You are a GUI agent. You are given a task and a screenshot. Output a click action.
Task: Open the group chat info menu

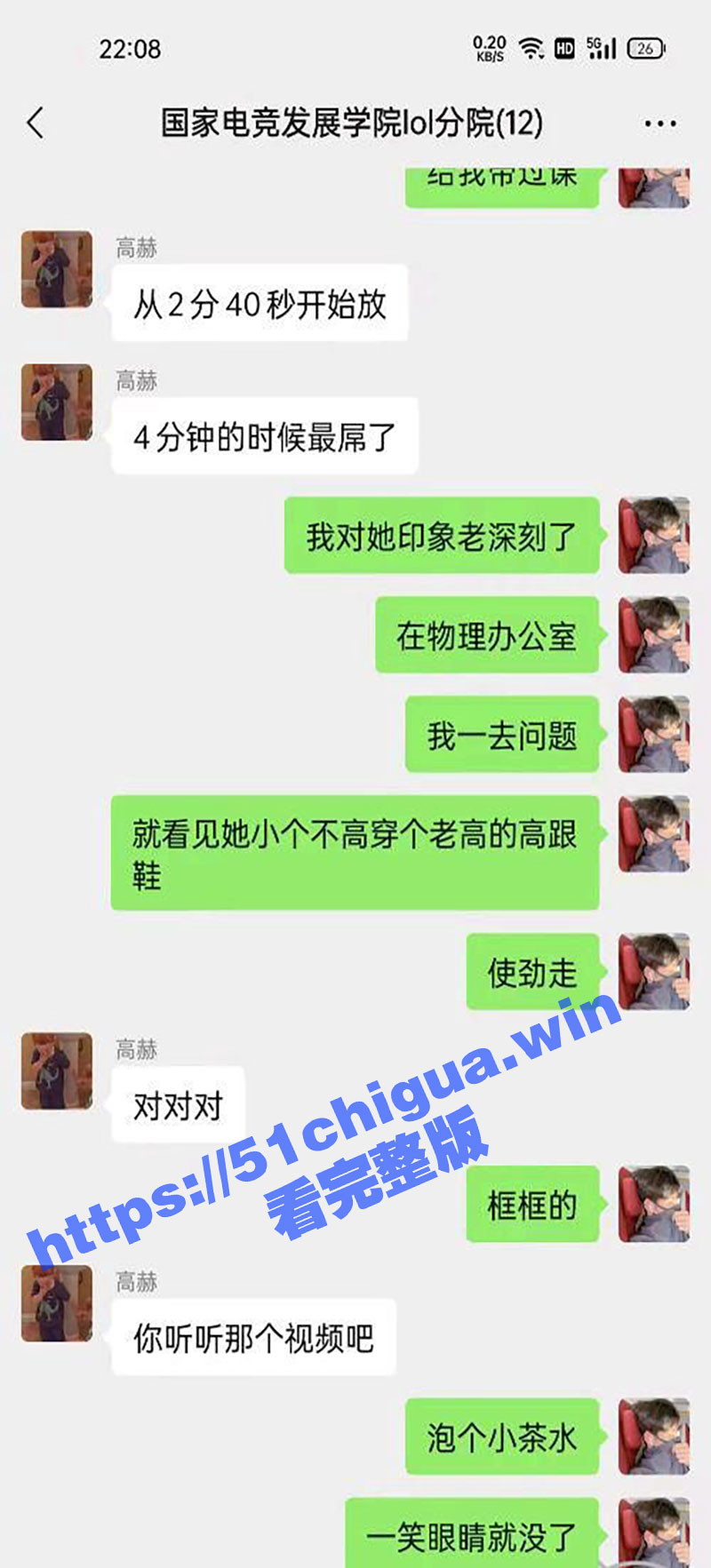tap(659, 123)
